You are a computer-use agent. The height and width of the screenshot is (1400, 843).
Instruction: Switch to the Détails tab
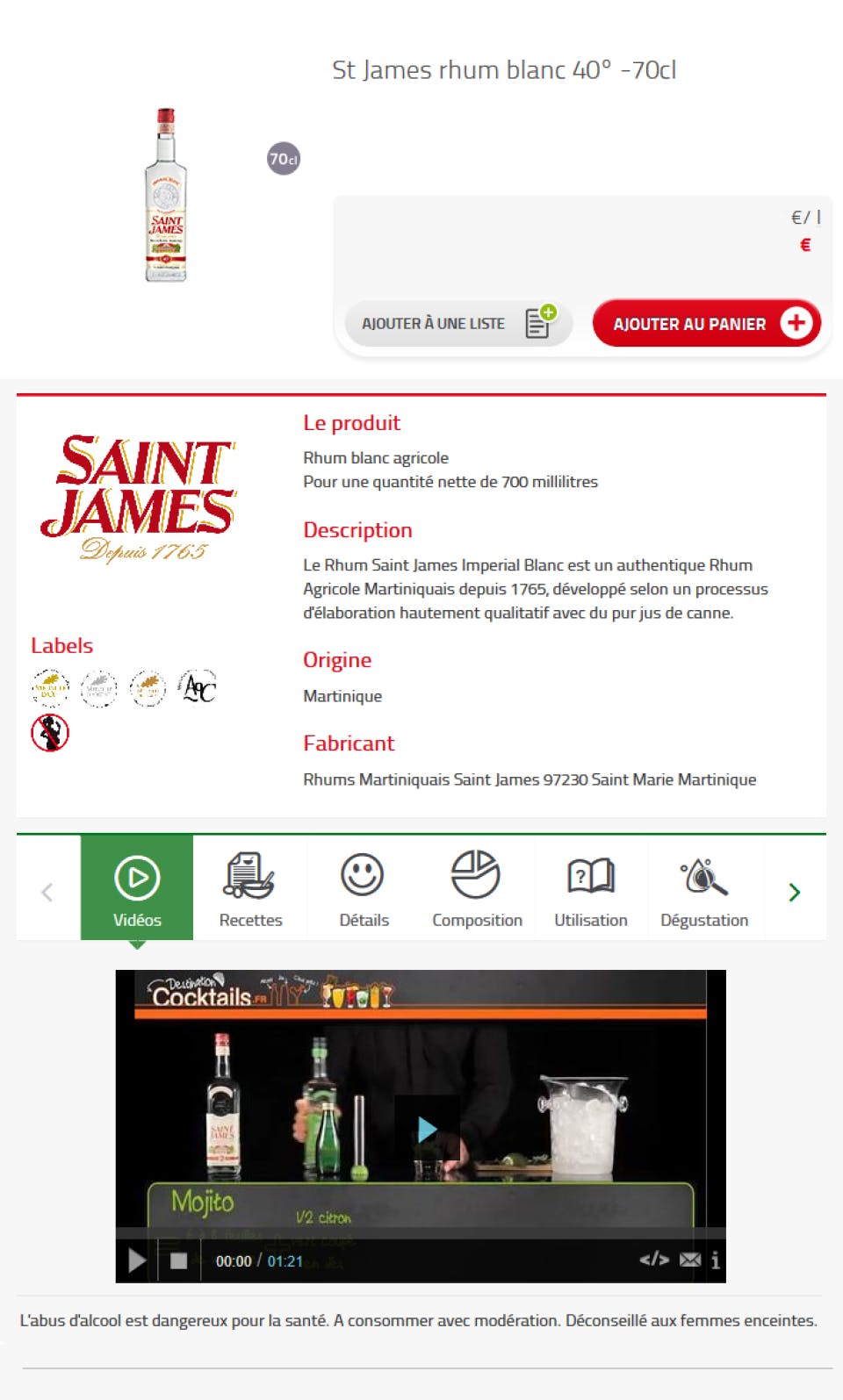point(364,889)
